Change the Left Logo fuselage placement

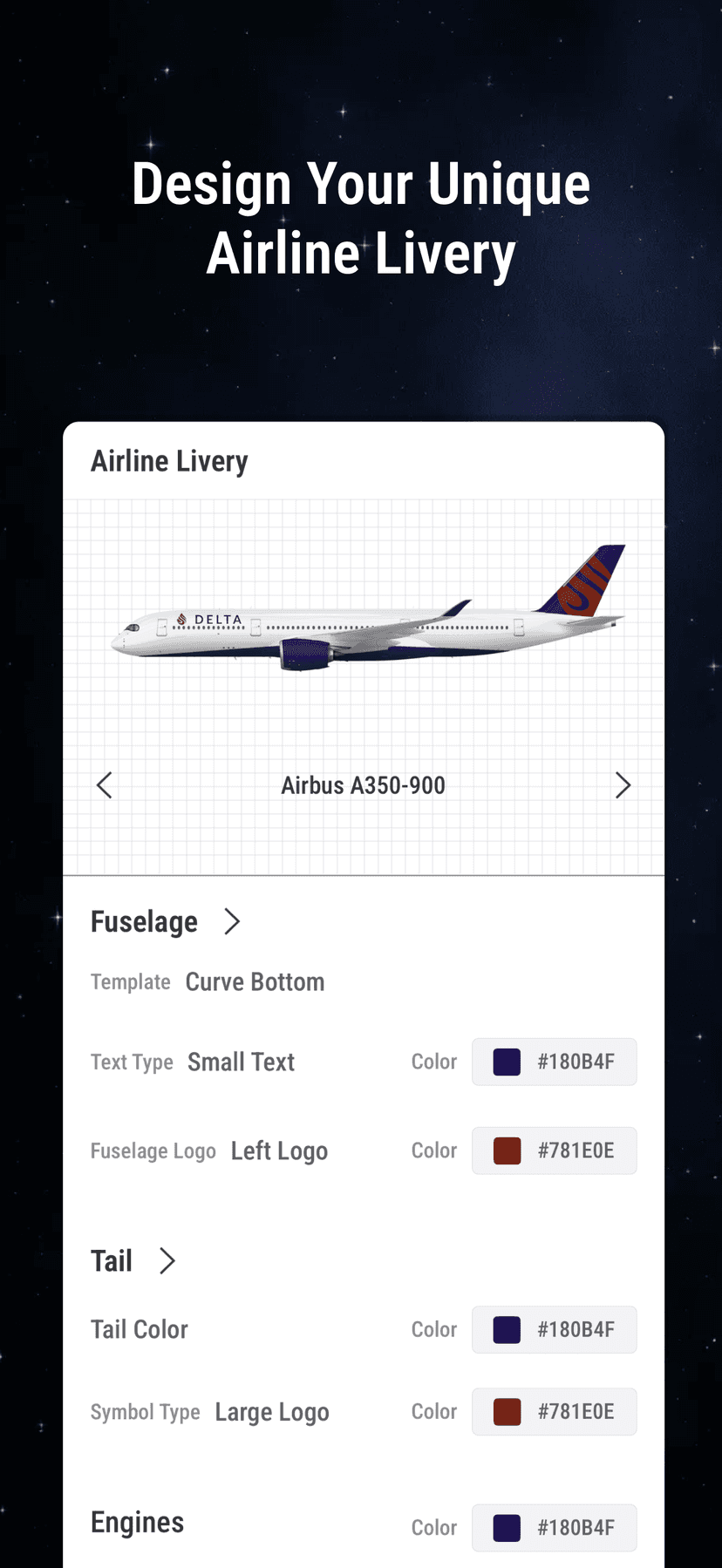click(x=279, y=1151)
